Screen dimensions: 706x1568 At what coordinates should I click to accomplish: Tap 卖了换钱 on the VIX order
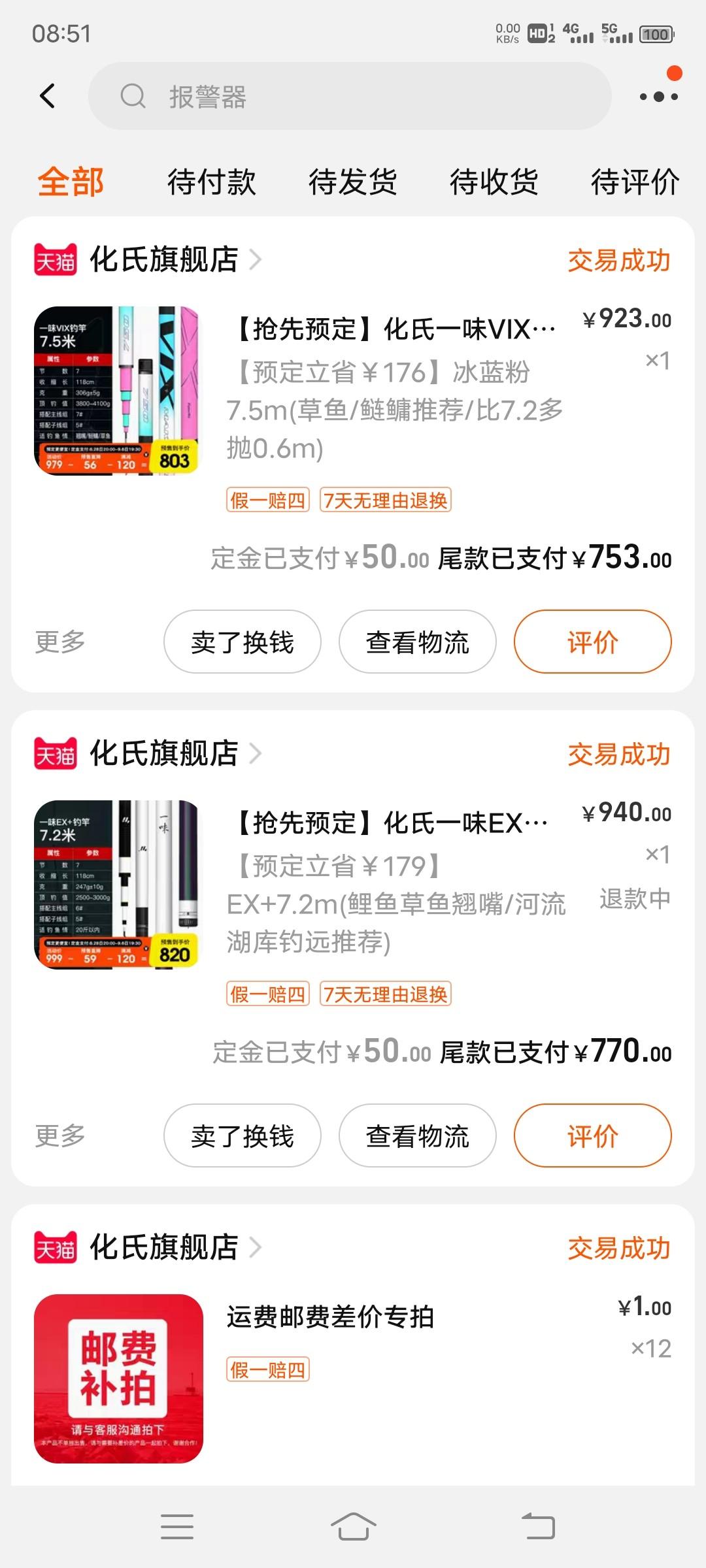[x=243, y=642]
